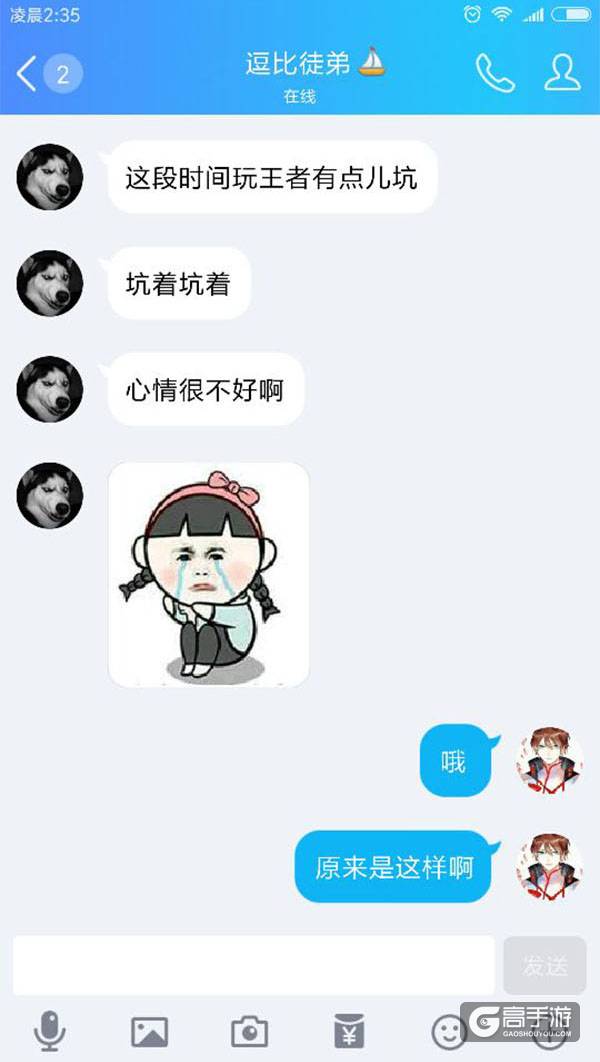The height and width of the screenshot is (1062, 600).
Task: Open 逗比徒弟's profile details
Action: click(562, 73)
